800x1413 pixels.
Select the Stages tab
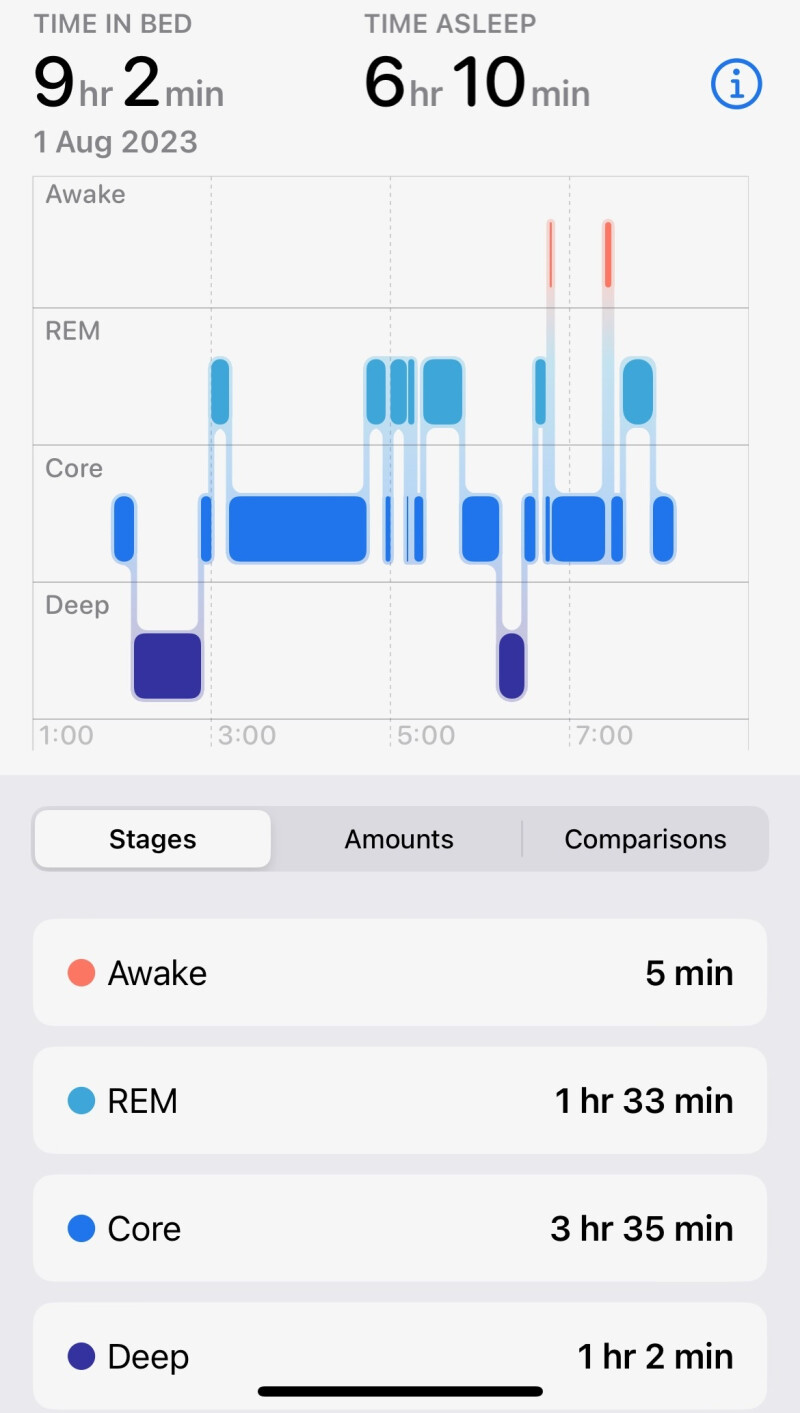point(152,839)
